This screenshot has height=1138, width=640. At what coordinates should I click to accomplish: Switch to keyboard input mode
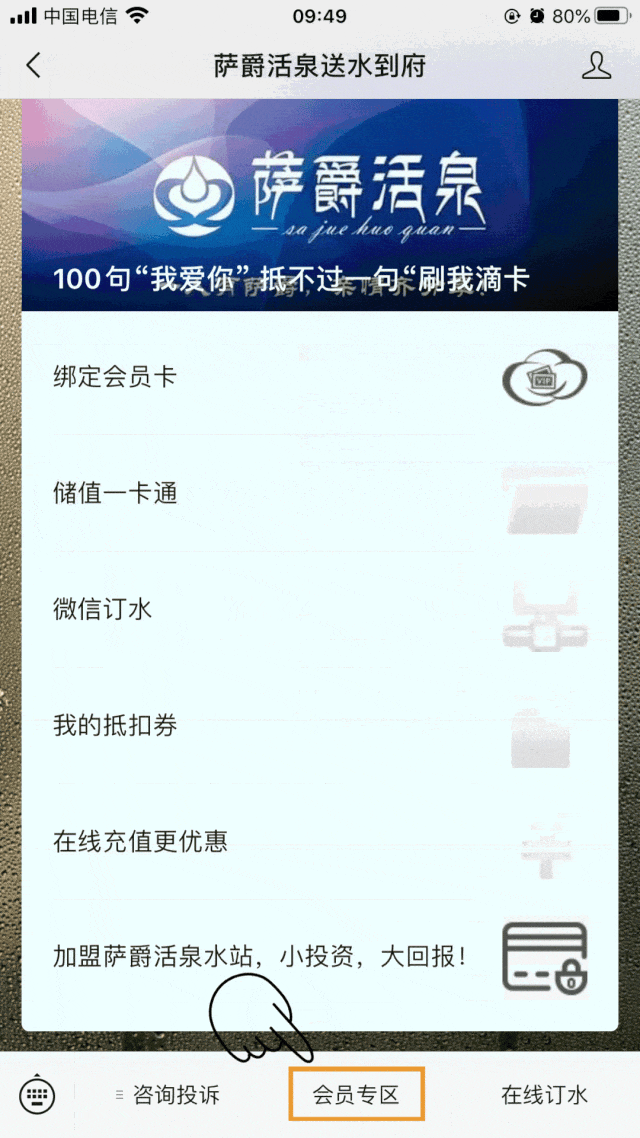[x=36, y=1094]
